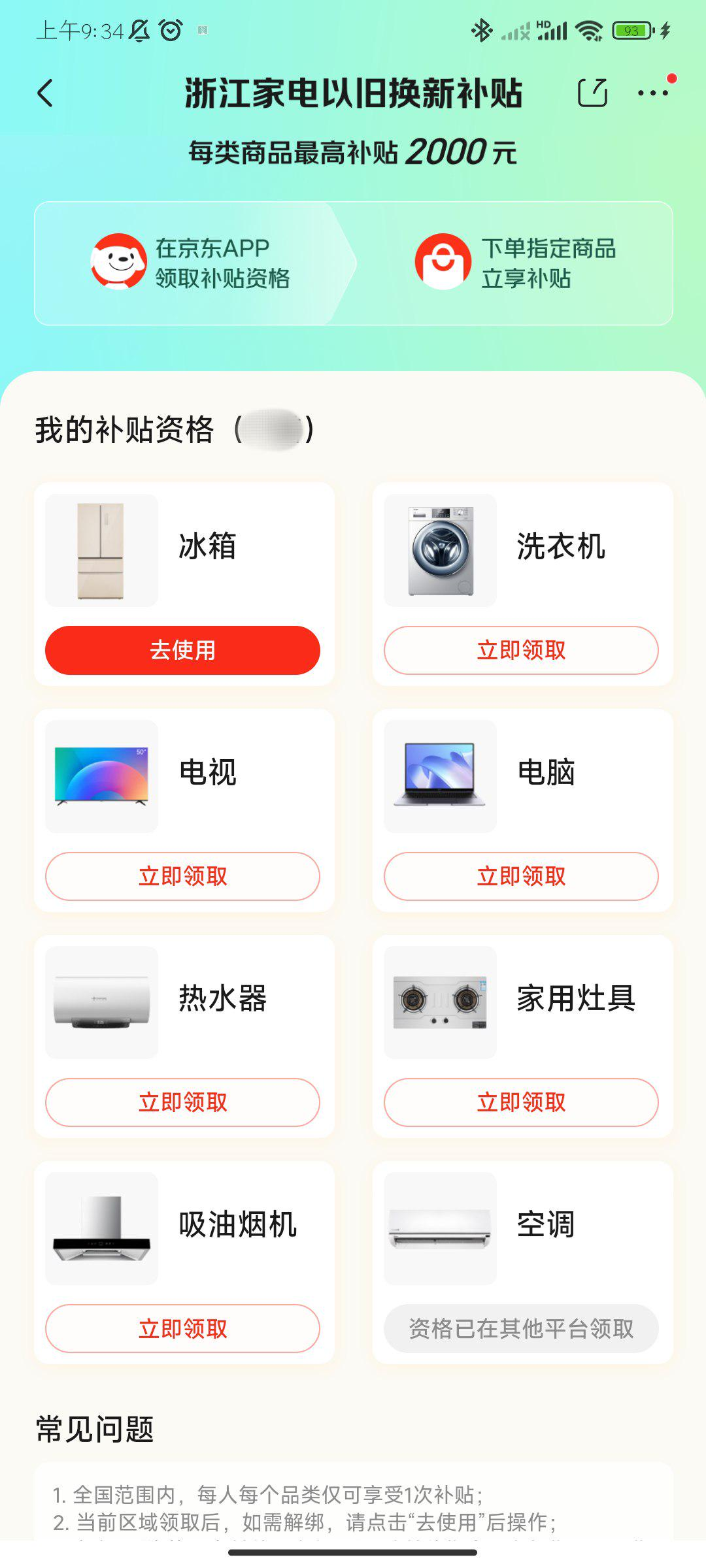The height and width of the screenshot is (1568, 706).
Task: Go back to the previous page
Action: point(45,93)
